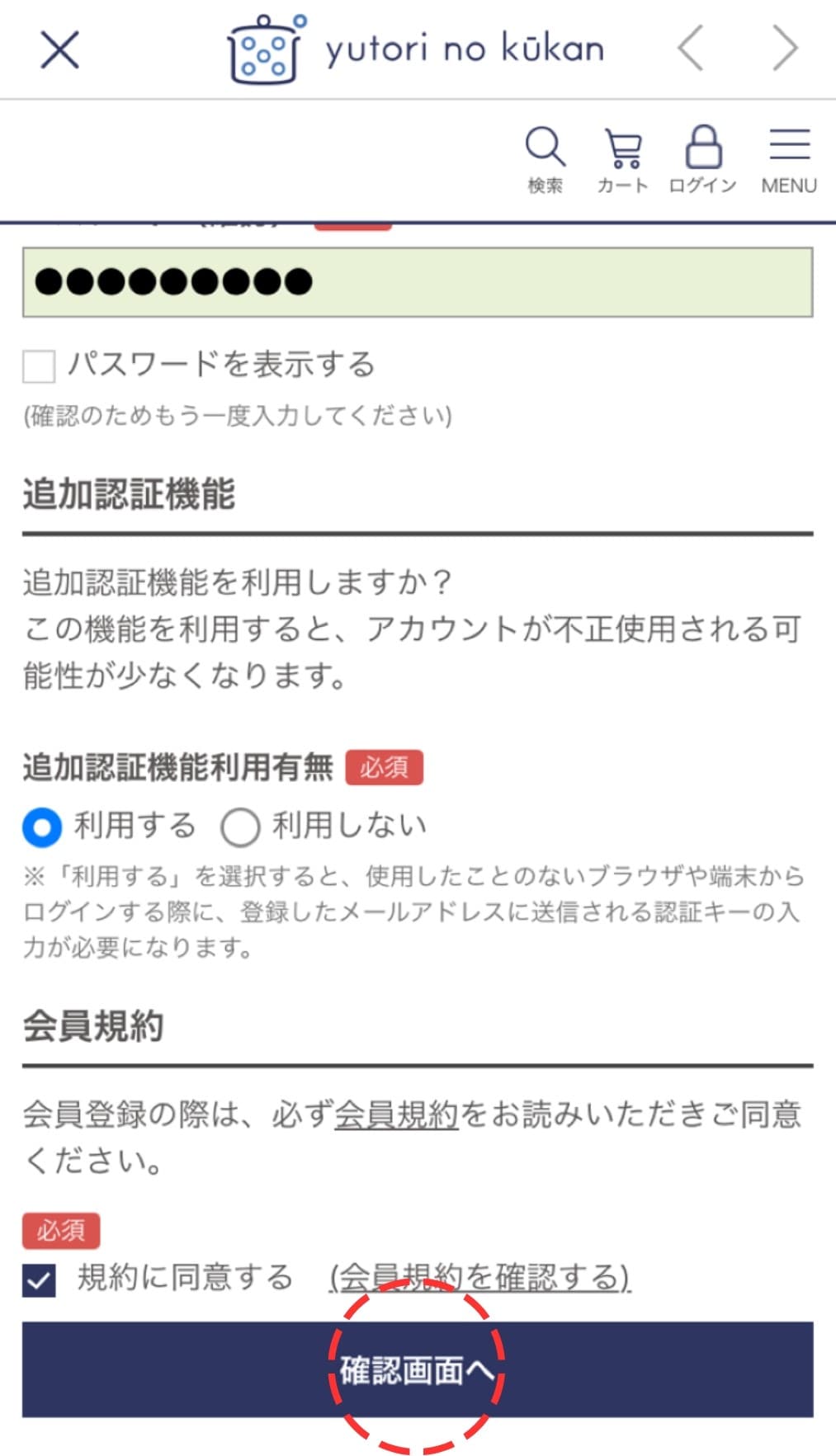The width and height of the screenshot is (836, 1456).
Task: Open the search magnifier icon
Action: click(x=544, y=147)
